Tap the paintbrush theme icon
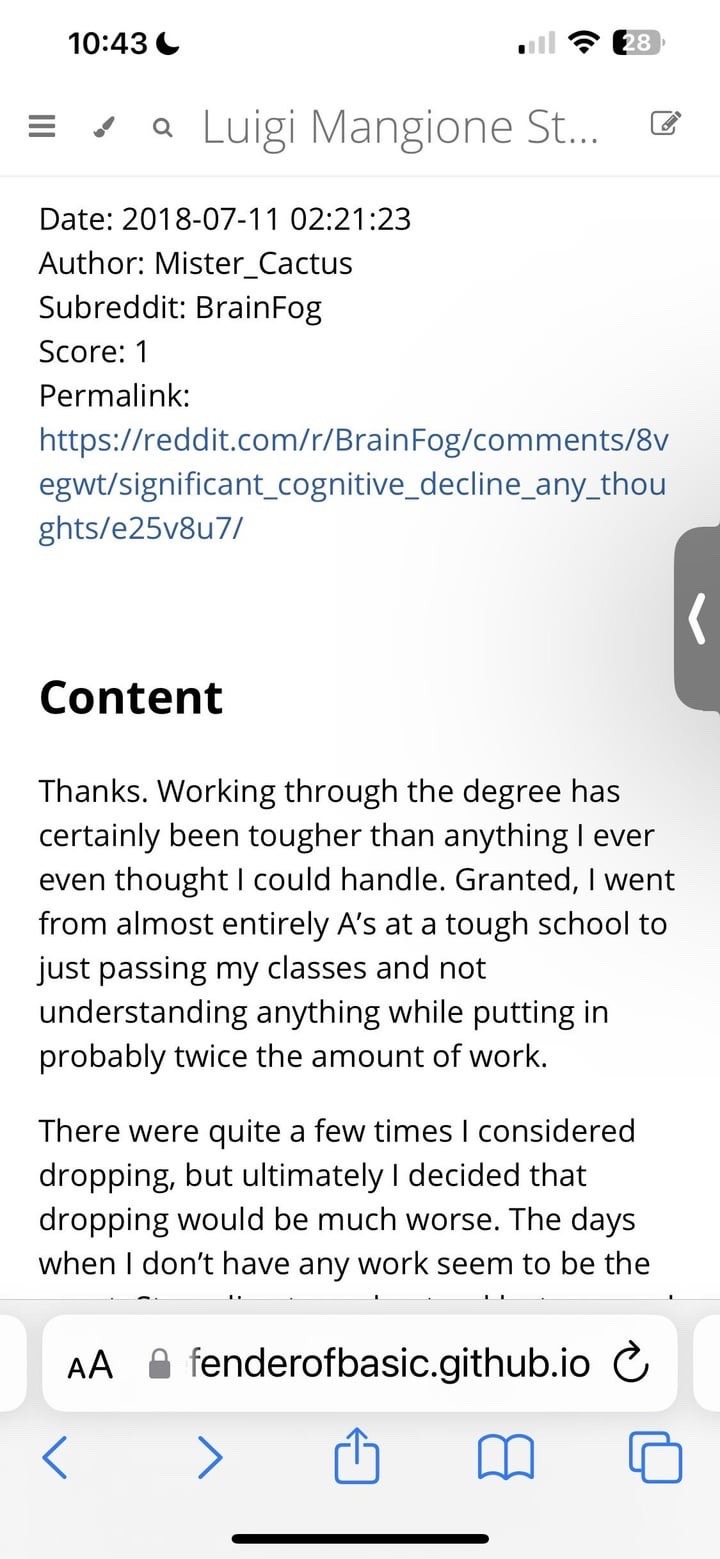The width and height of the screenshot is (720, 1559). [101, 127]
